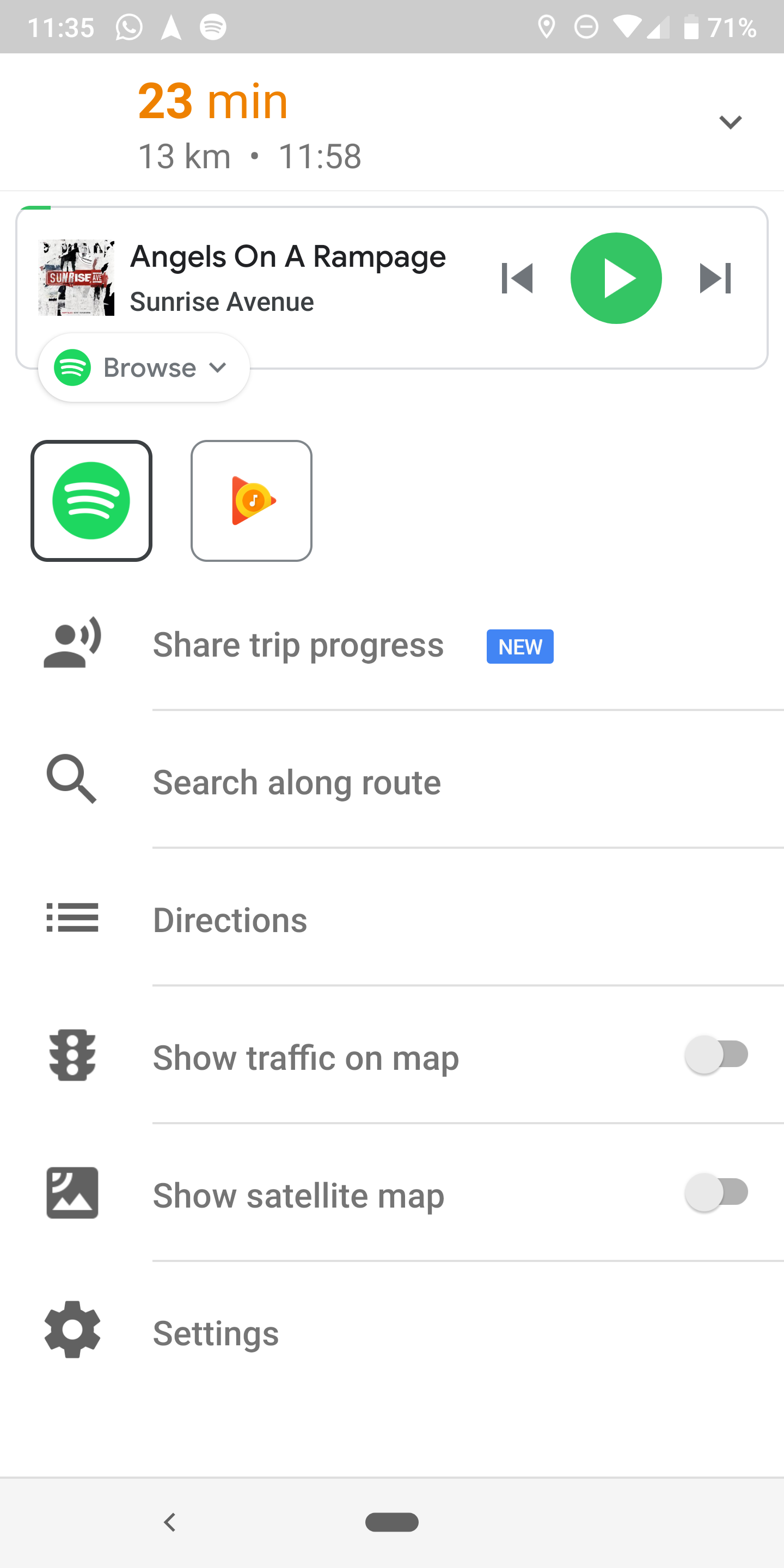Select Google Play Music as media app
The height and width of the screenshot is (1568, 784).
tap(251, 500)
